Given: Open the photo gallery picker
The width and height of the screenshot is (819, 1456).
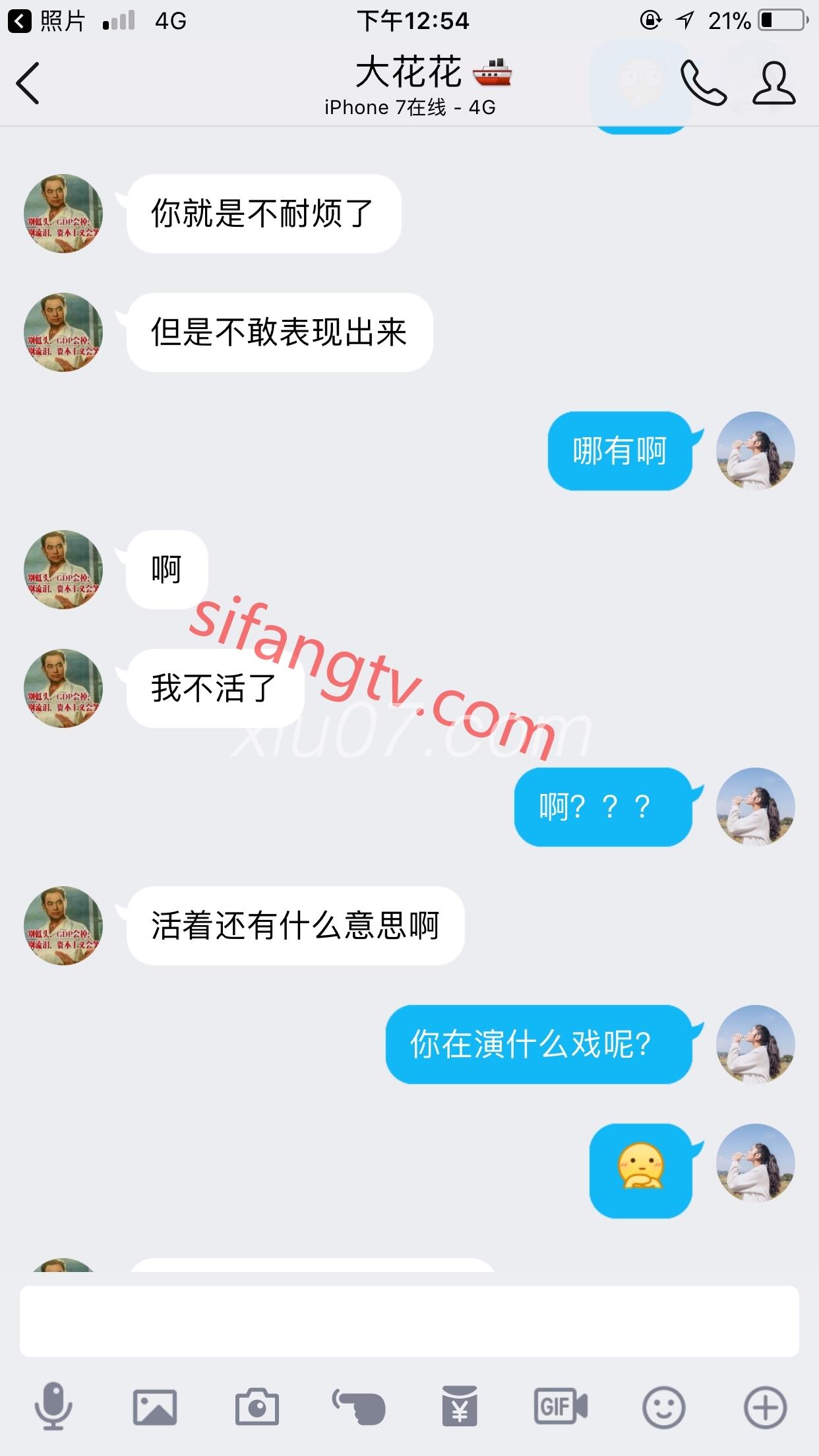Looking at the screenshot, I should [155, 1408].
